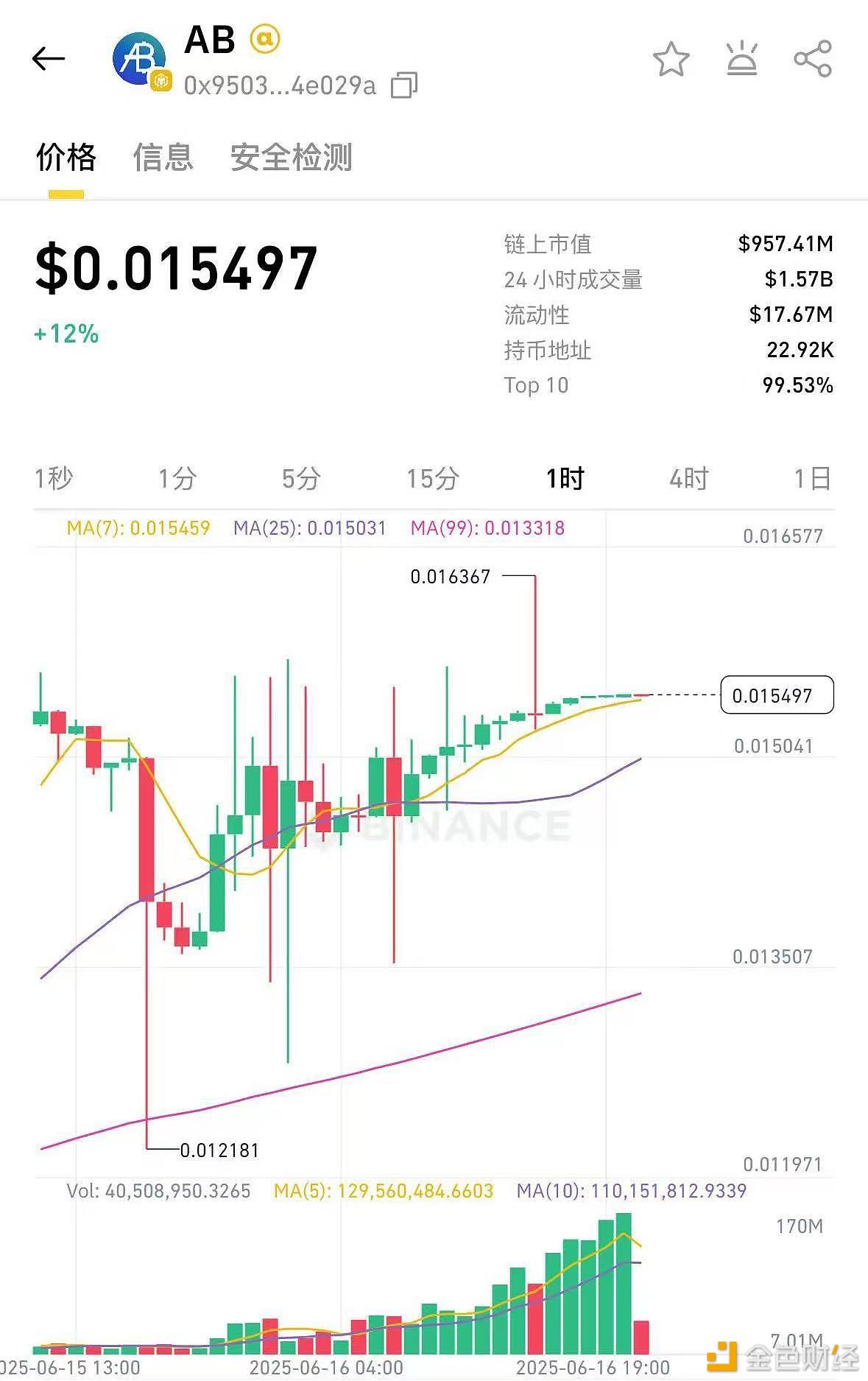Click the current price tag 0.015497

point(776,695)
